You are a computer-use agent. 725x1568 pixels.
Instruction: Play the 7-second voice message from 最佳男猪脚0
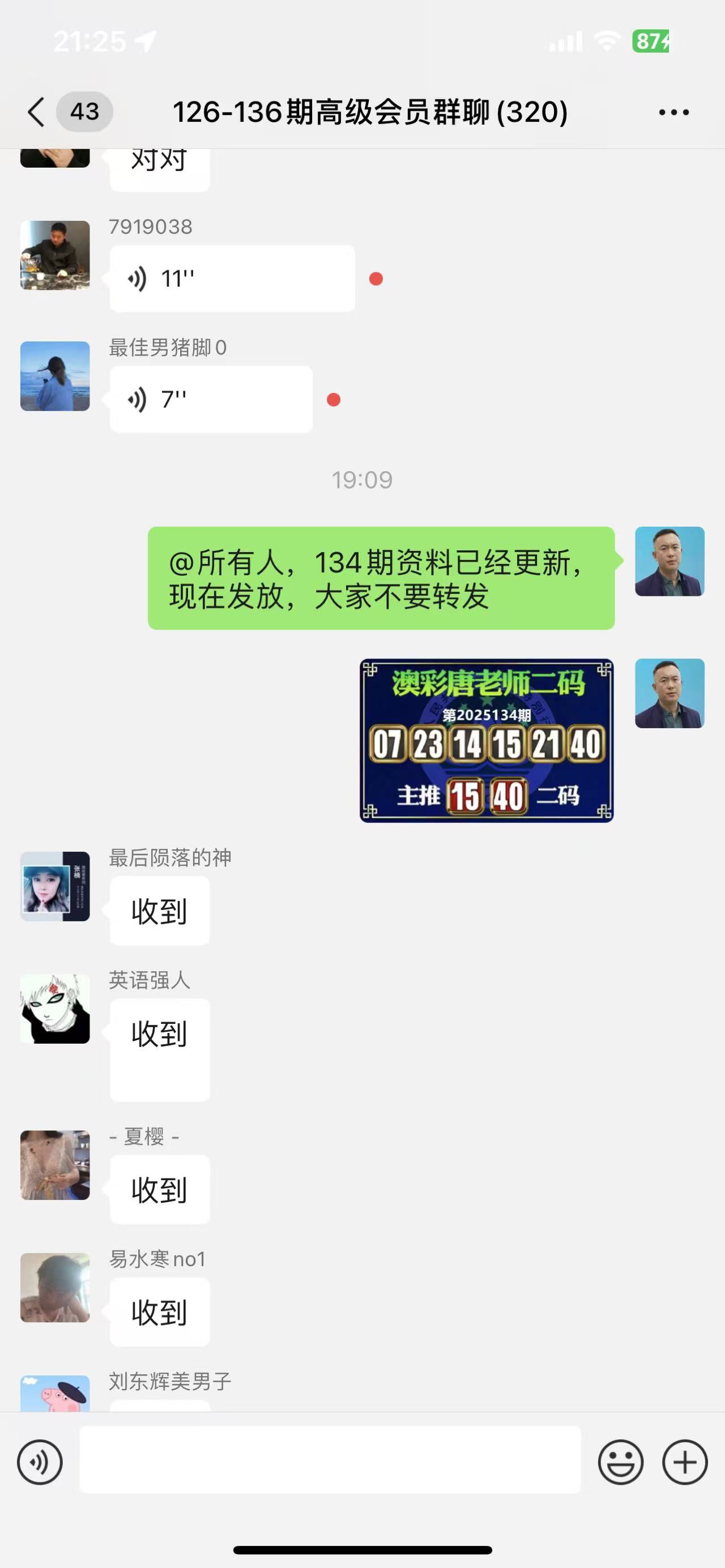[211, 399]
